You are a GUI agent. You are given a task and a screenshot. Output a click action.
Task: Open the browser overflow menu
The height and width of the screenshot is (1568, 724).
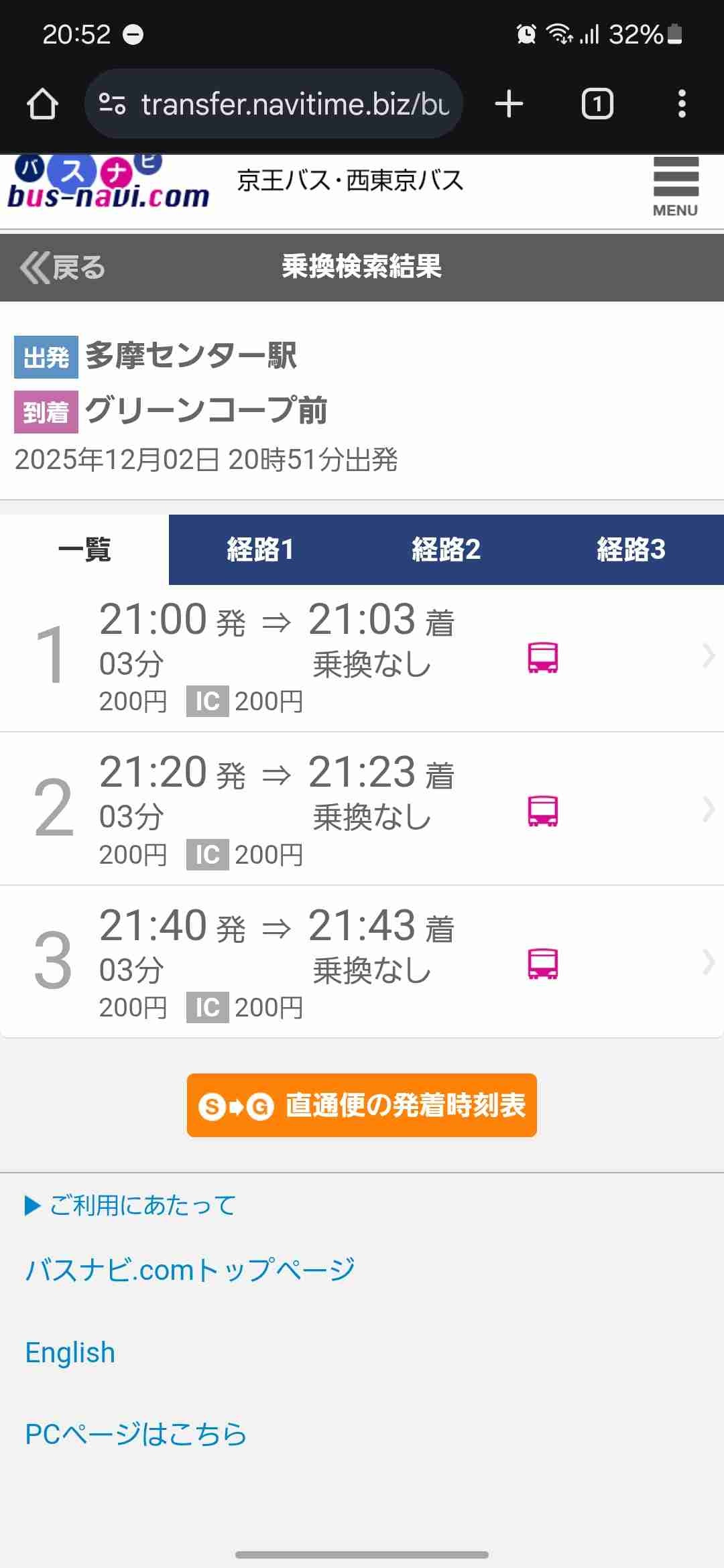[682, 104]
